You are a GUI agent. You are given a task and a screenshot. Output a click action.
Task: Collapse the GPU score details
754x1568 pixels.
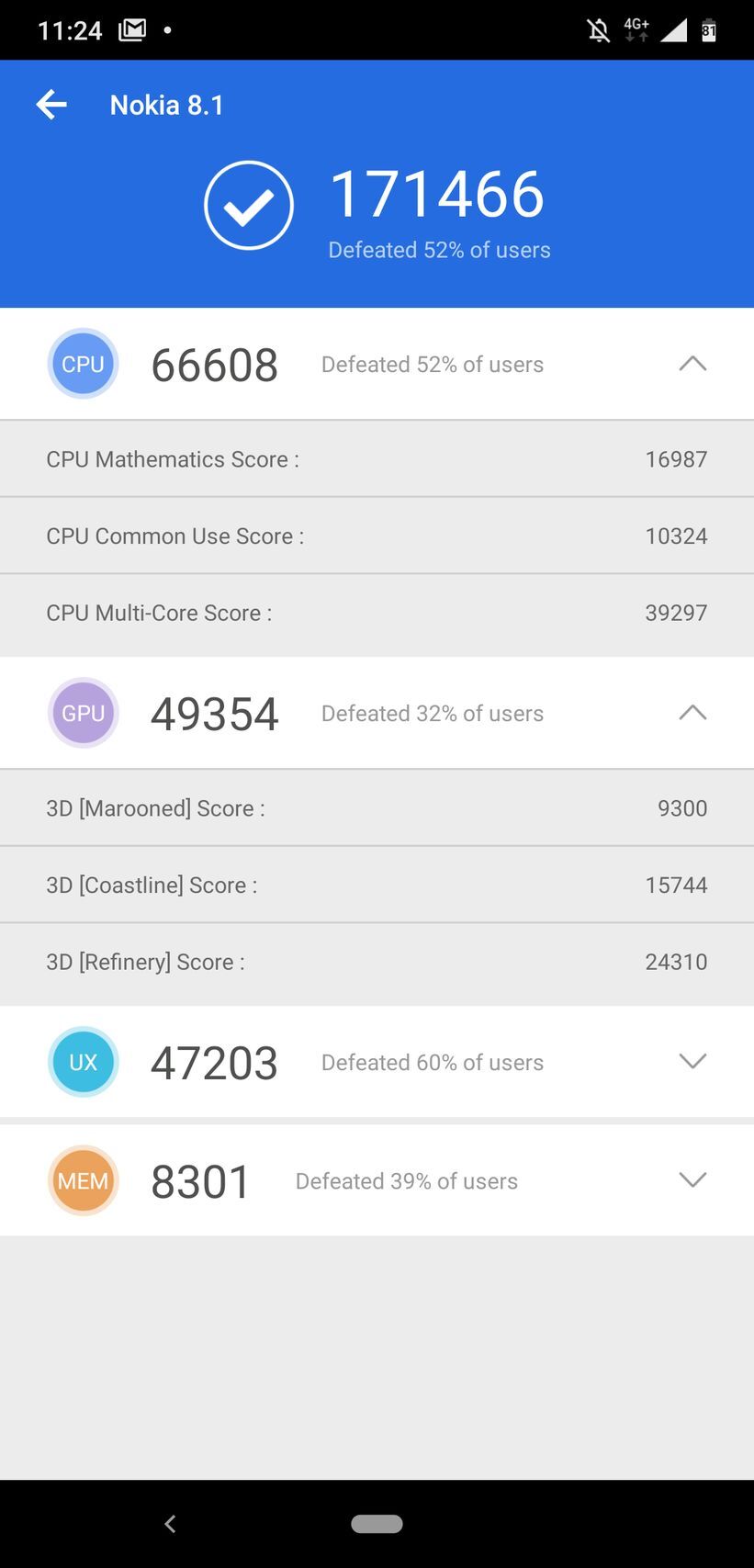[692, 713]
